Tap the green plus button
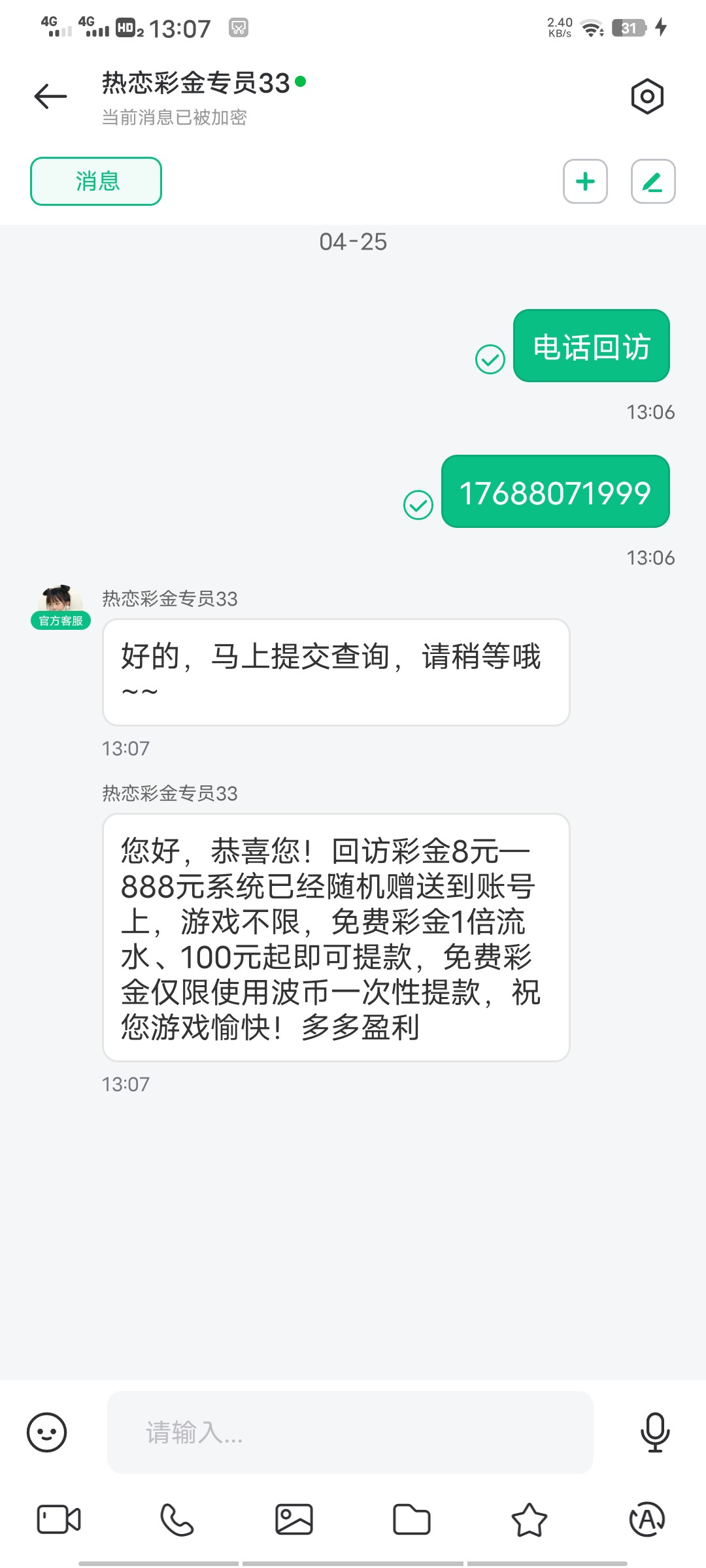The width and height of the screenshot is (706, 1568). point(585,181)
